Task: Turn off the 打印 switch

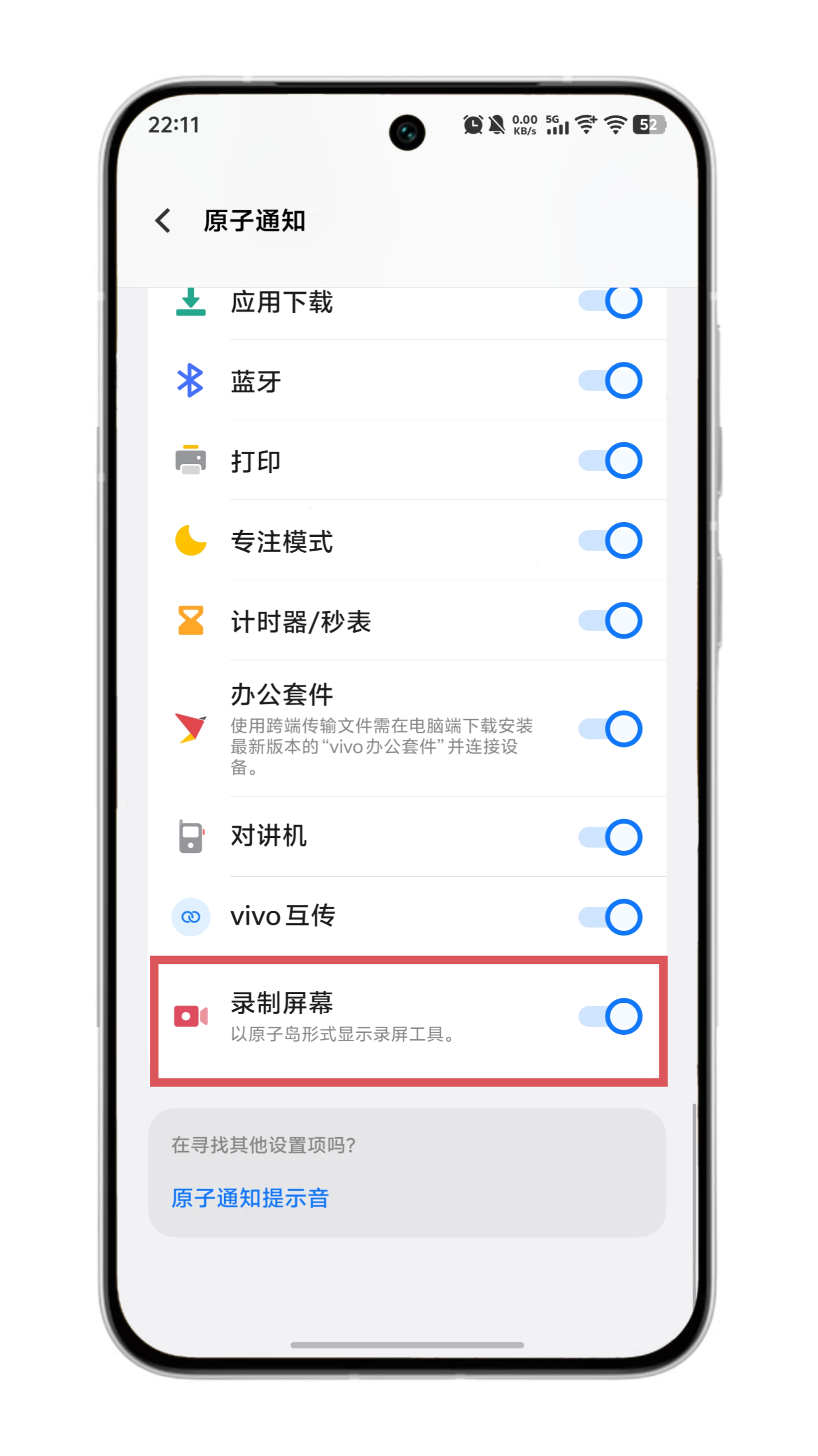Action: [x=610, y=460]
